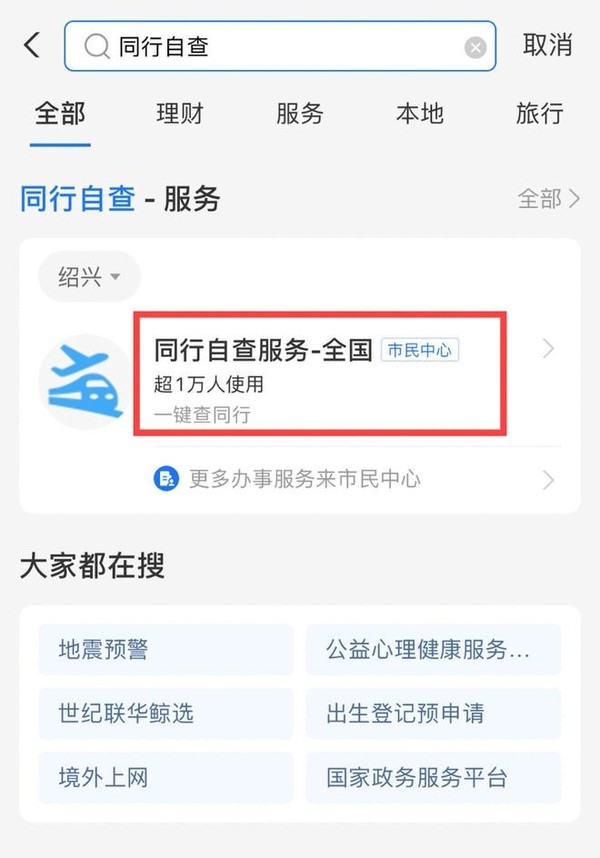Select the 全部 tab

(x=60, y=113)
